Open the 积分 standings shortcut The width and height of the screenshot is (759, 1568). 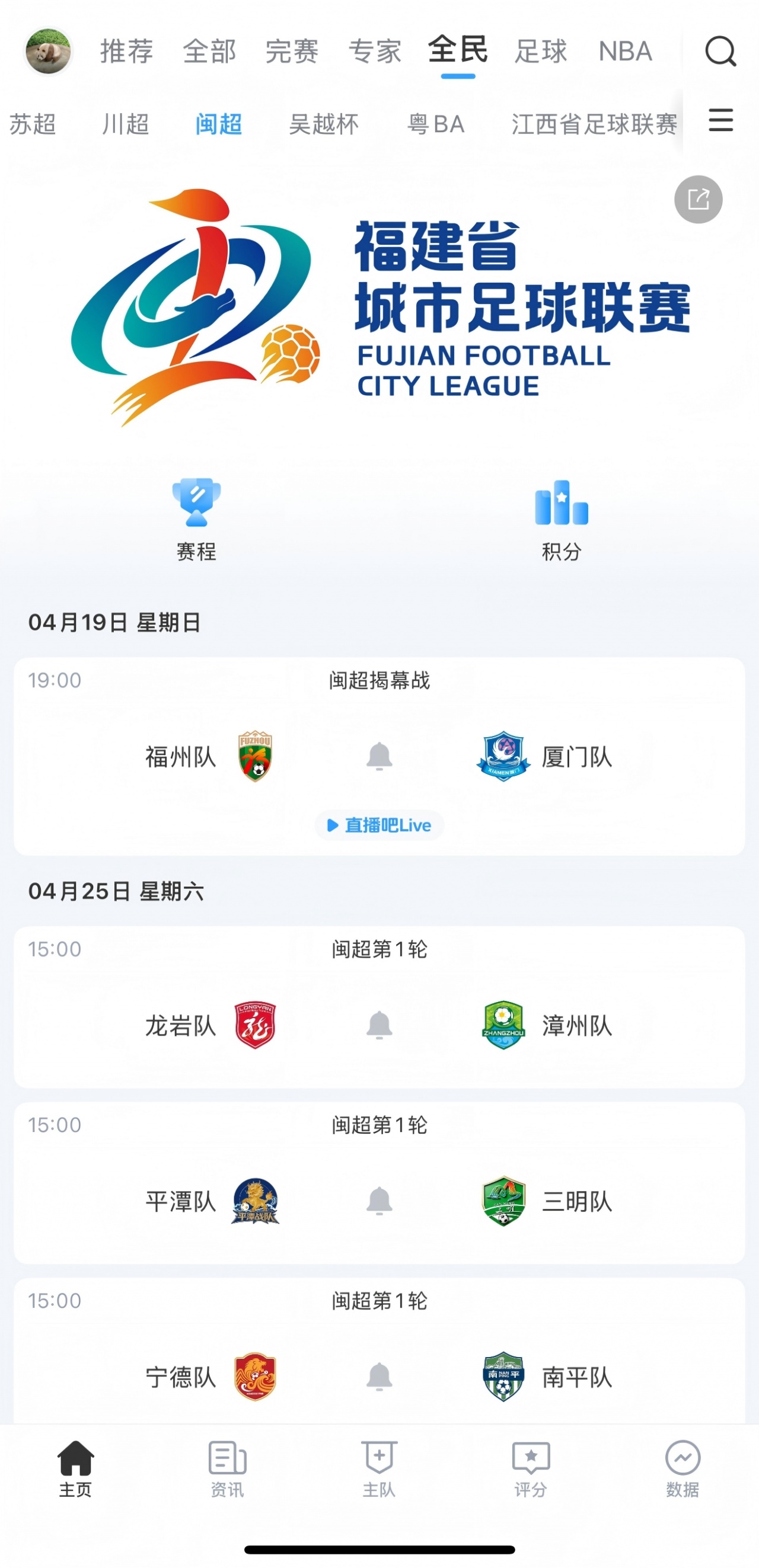pos(561,517)
